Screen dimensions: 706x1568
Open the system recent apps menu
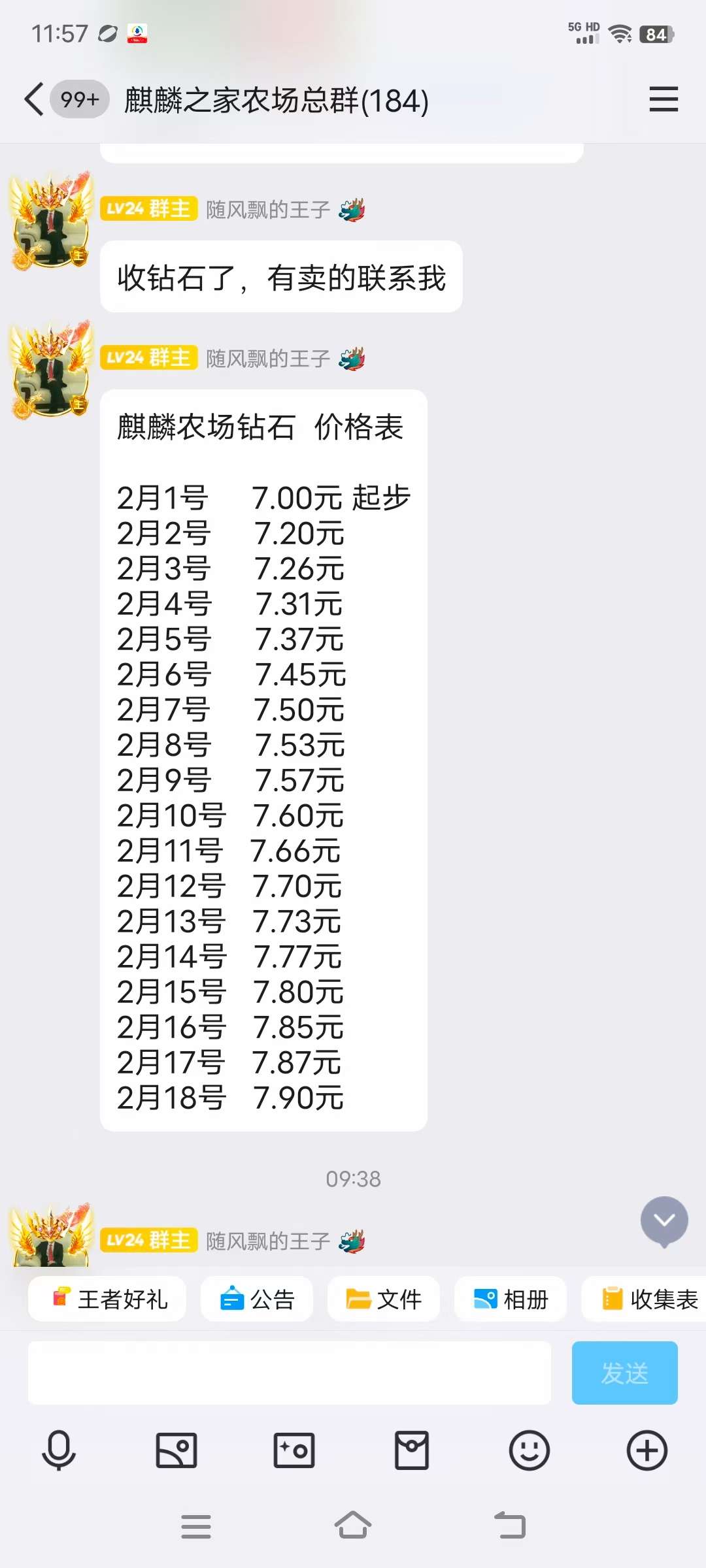(196, 1527)
